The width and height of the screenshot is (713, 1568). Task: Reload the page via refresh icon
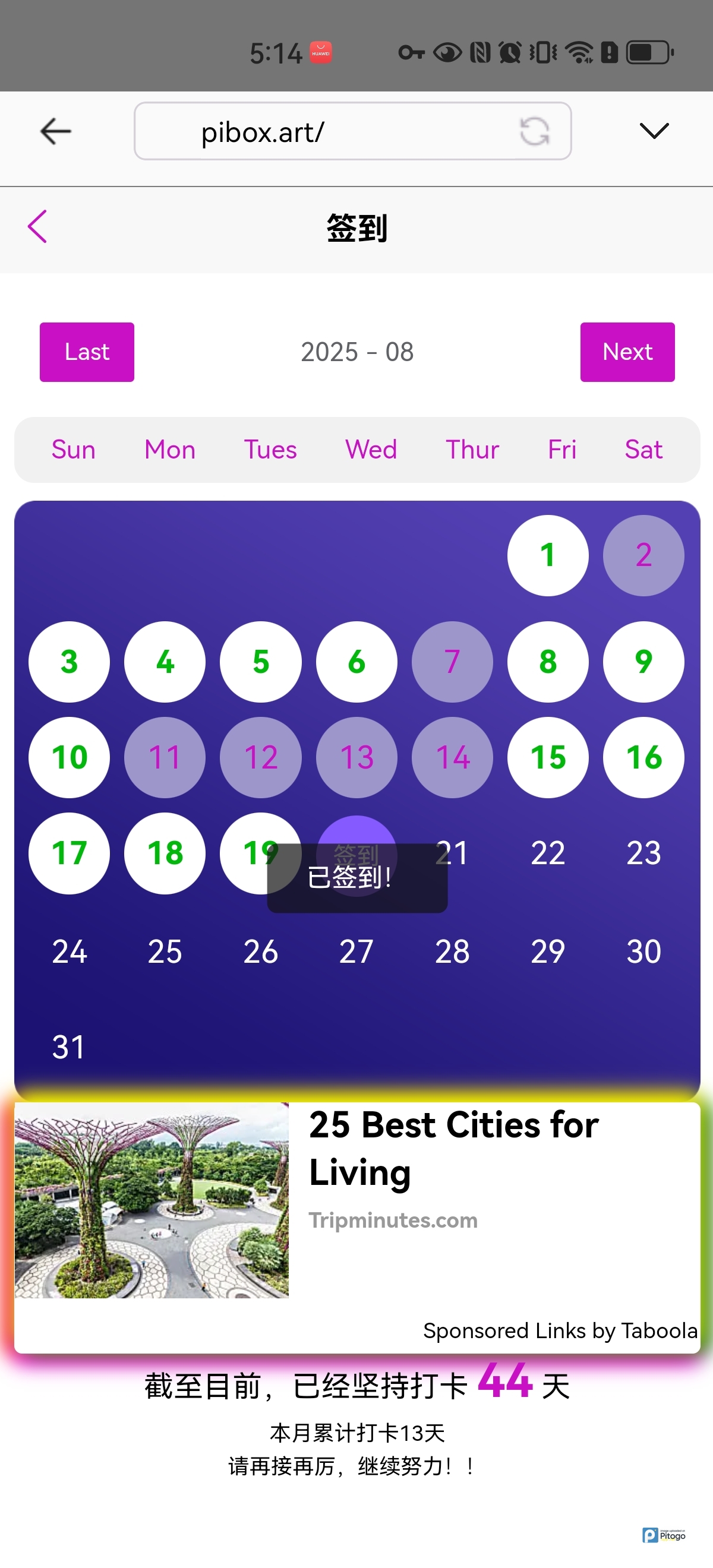534,131
